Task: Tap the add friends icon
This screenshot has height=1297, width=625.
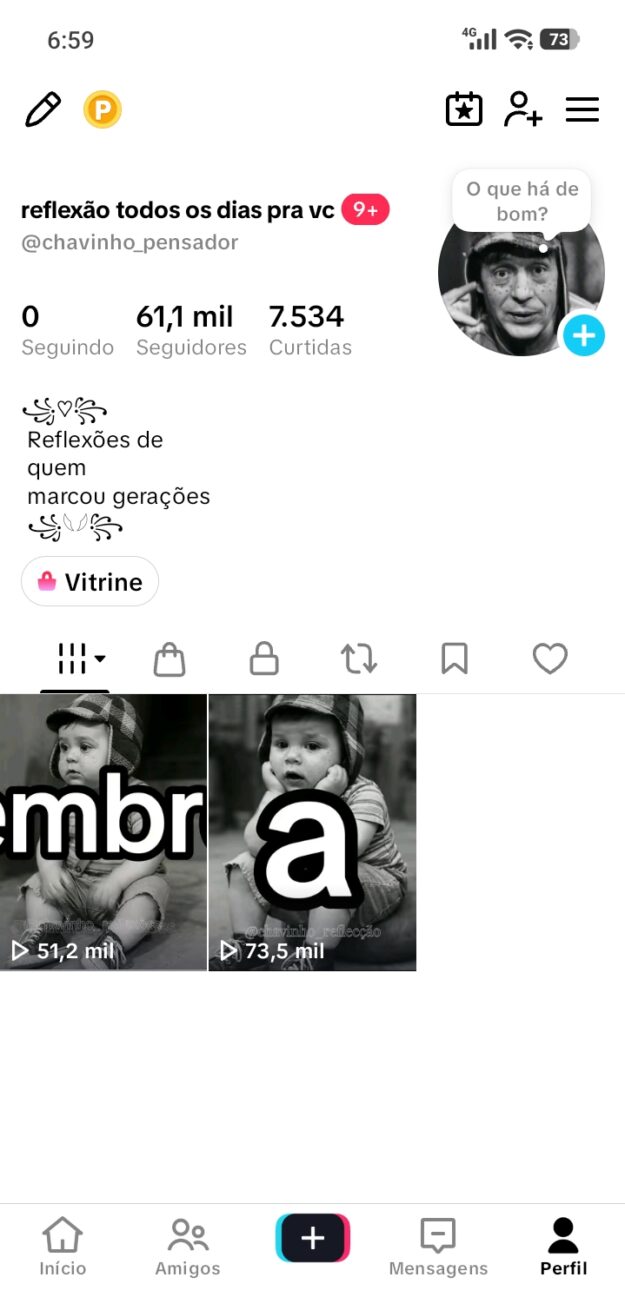Action: click(x=523, y=109)
